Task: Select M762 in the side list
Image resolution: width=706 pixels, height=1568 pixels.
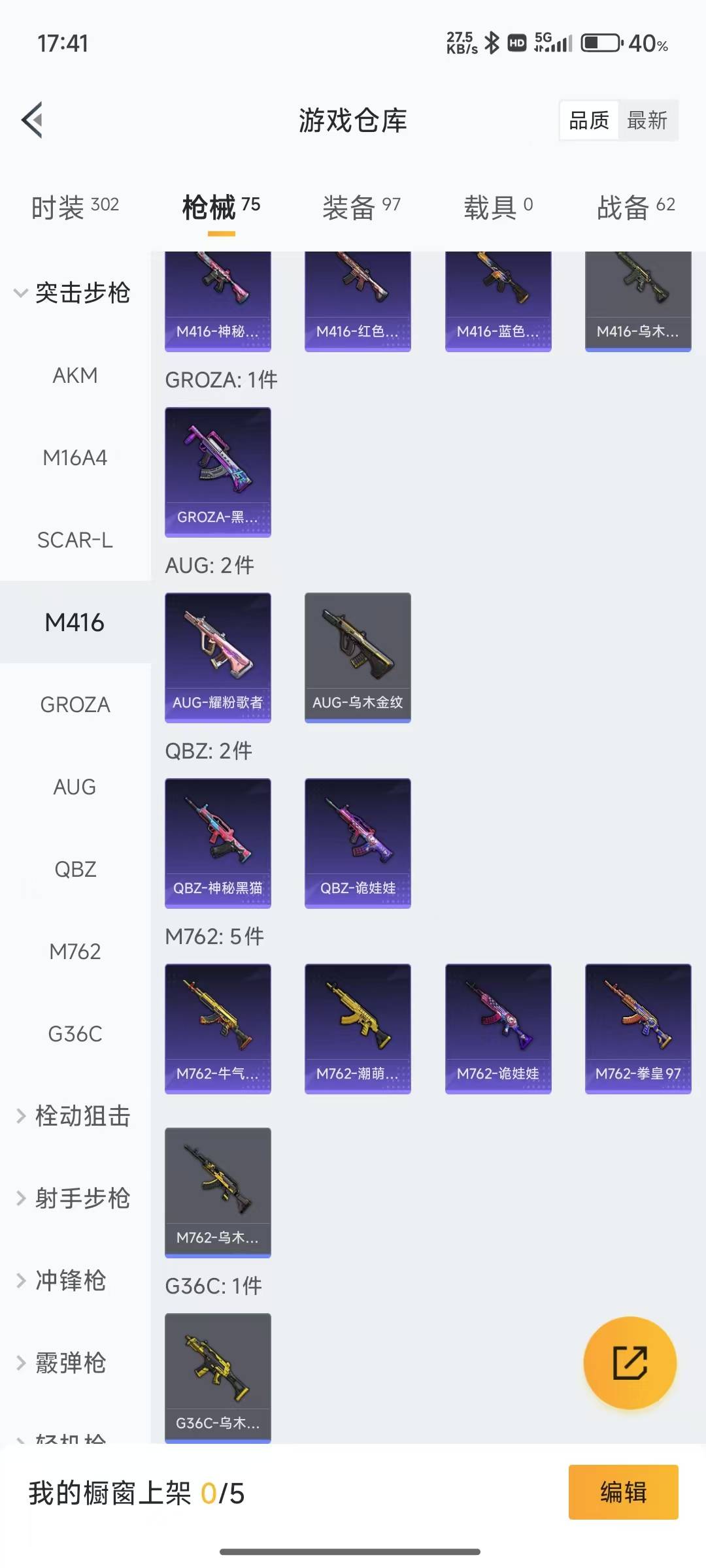Action: [75, 952]
